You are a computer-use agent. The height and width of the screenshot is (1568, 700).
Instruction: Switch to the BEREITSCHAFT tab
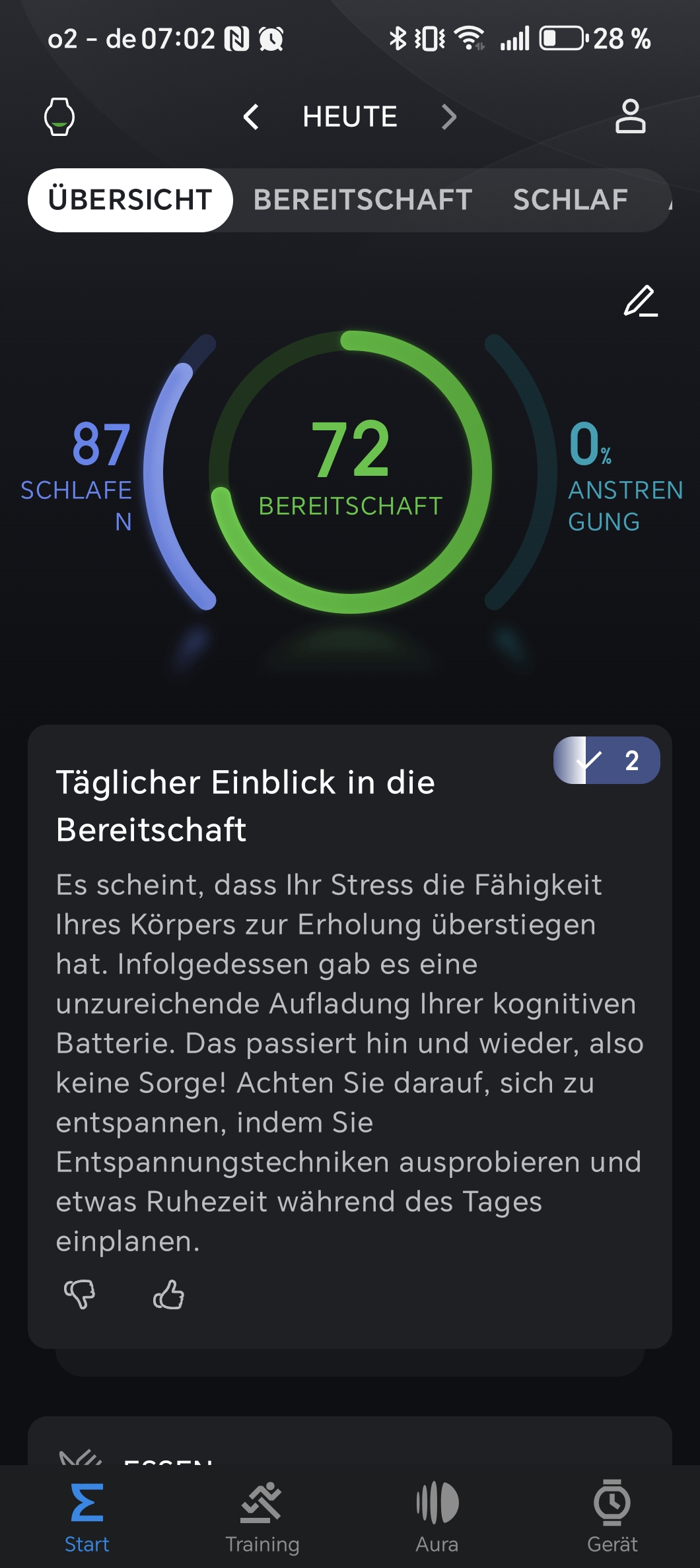tap(363, 200)
